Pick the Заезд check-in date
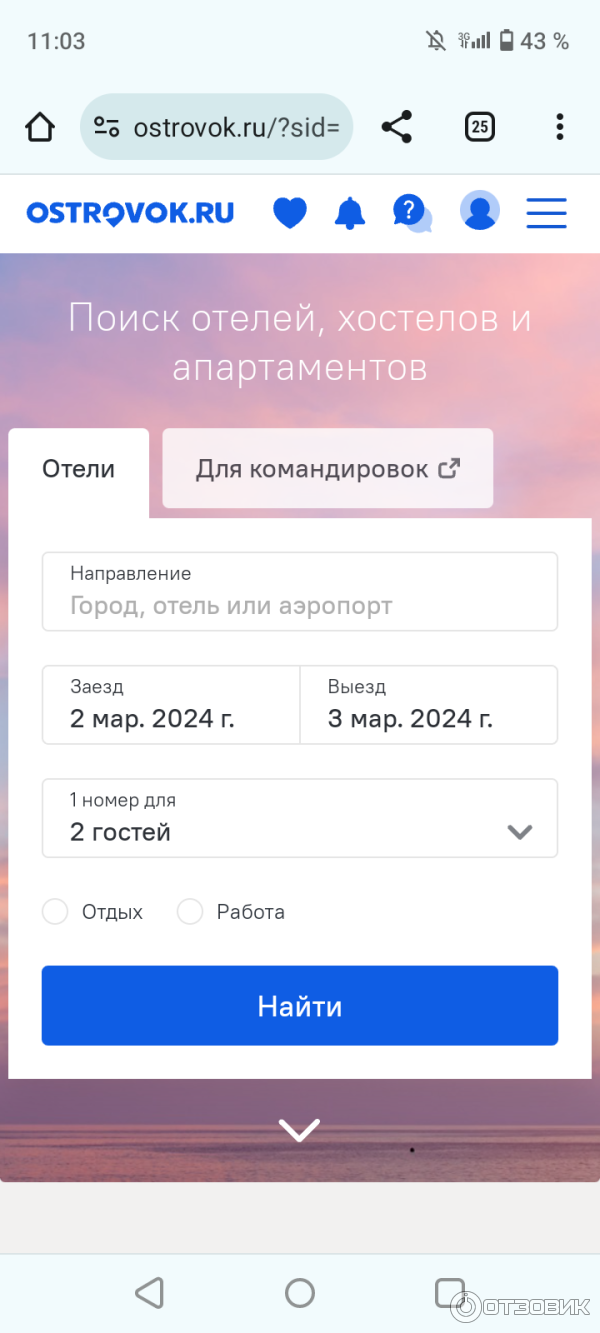Viewport: 600px width, 1333px height. pos(171,705)
